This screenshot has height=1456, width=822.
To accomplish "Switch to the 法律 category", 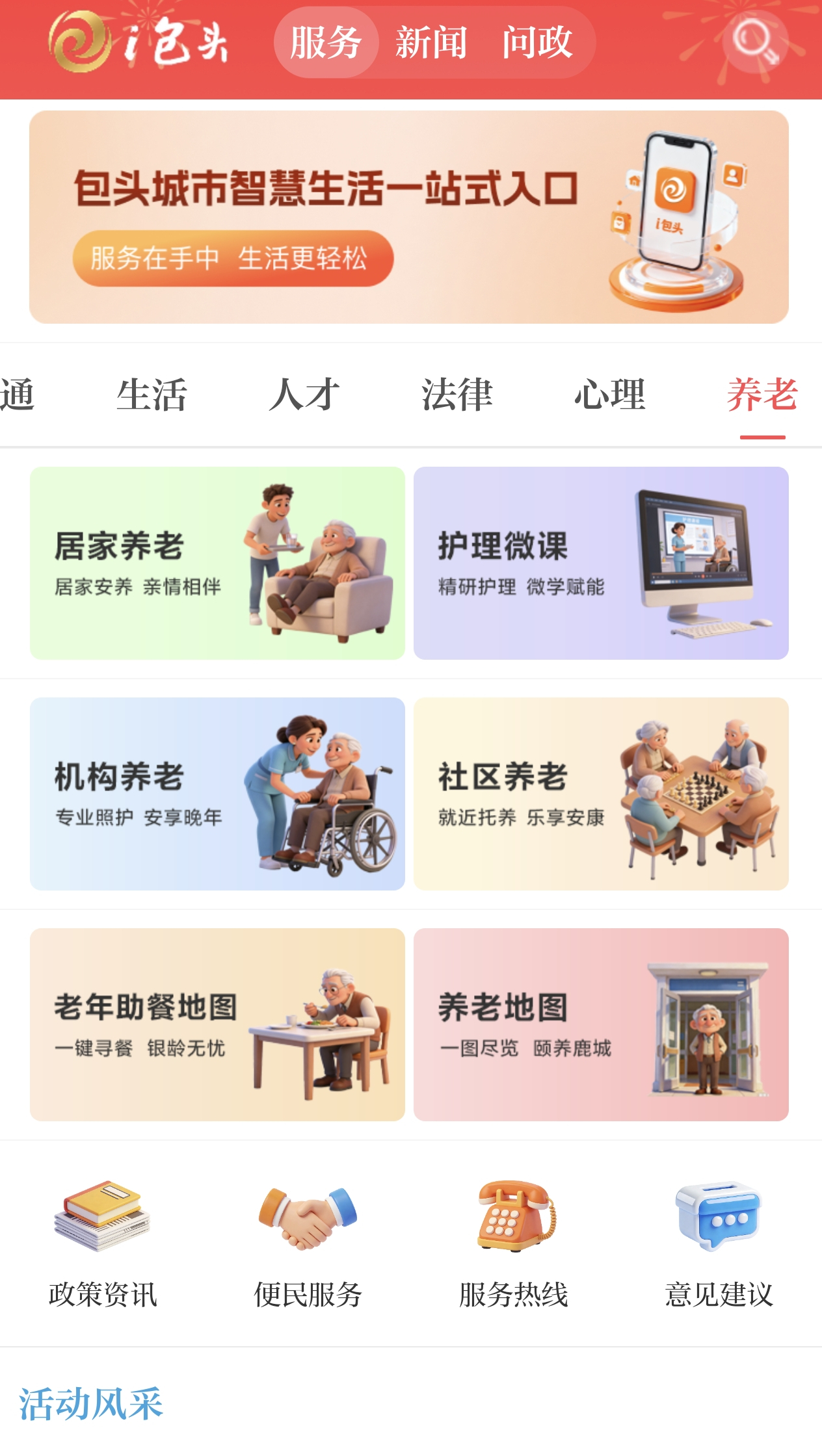I will click(x=457, y=395).
